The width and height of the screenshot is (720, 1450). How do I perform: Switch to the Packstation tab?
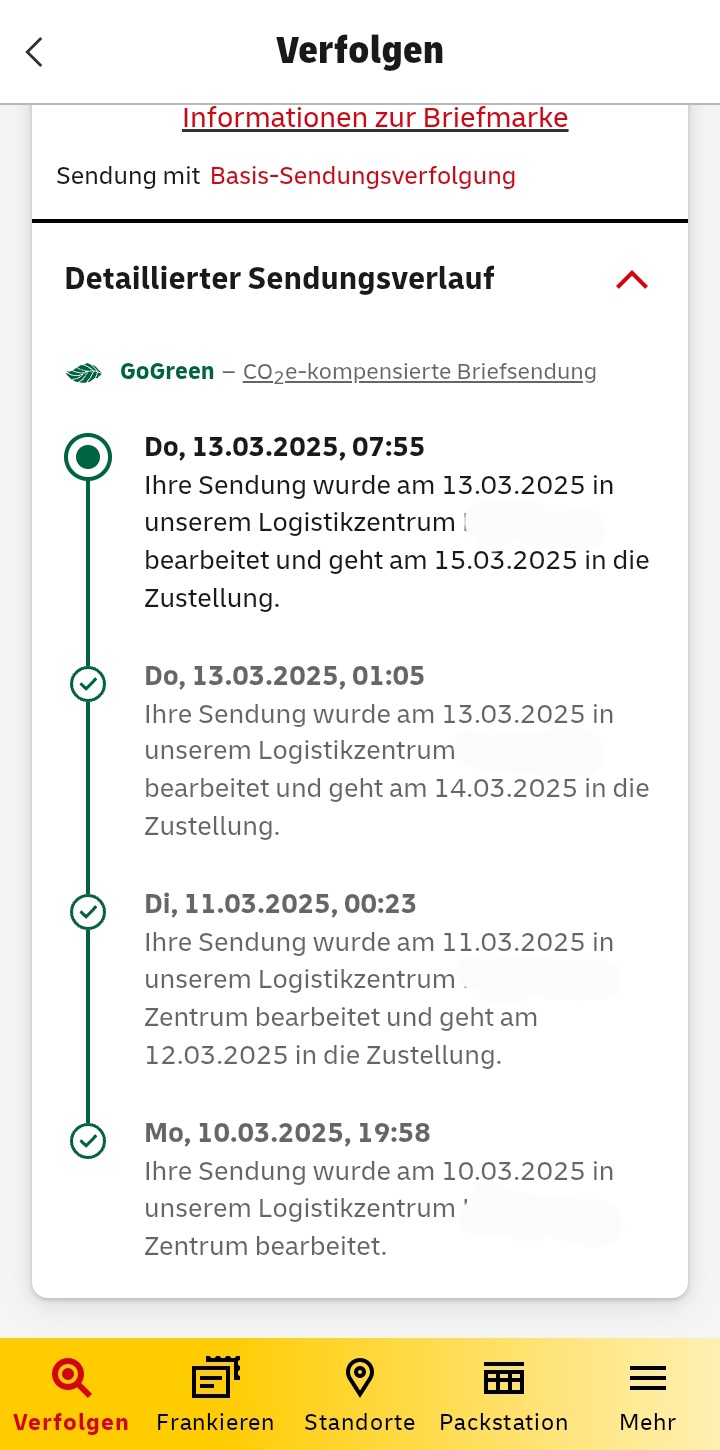click(504, 1394)
